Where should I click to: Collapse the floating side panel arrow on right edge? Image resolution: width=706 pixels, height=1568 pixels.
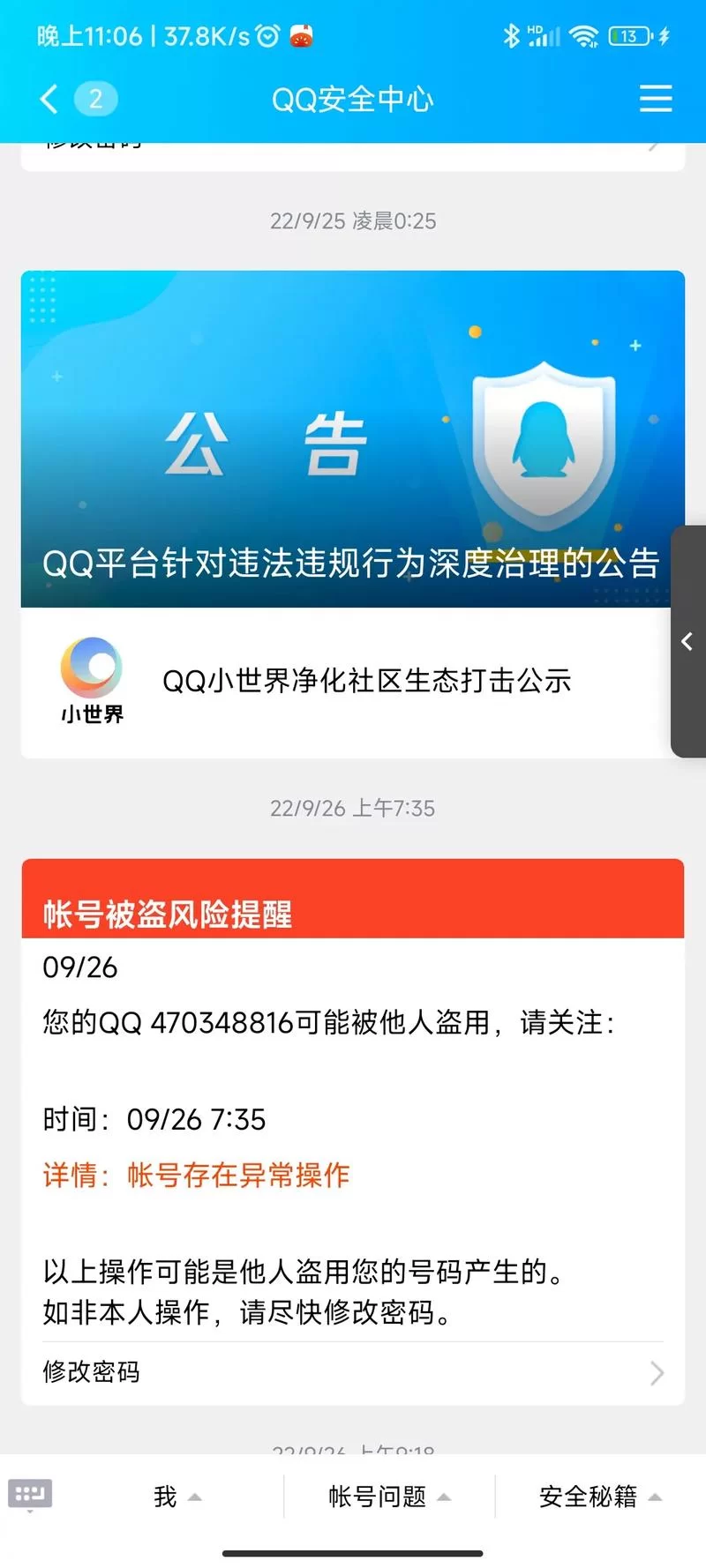pyautogui.click(x=687, y=642)
